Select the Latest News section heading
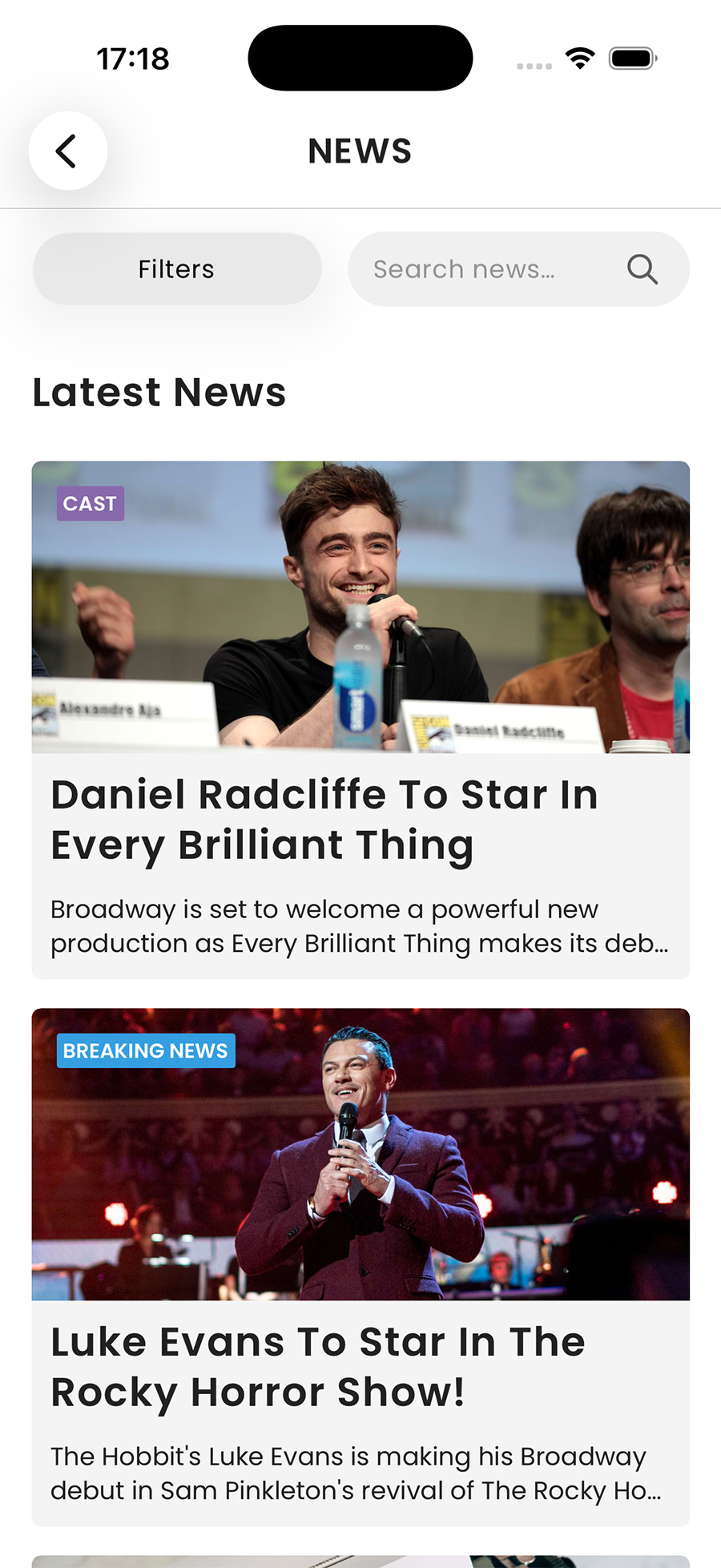 pos(159,392)
